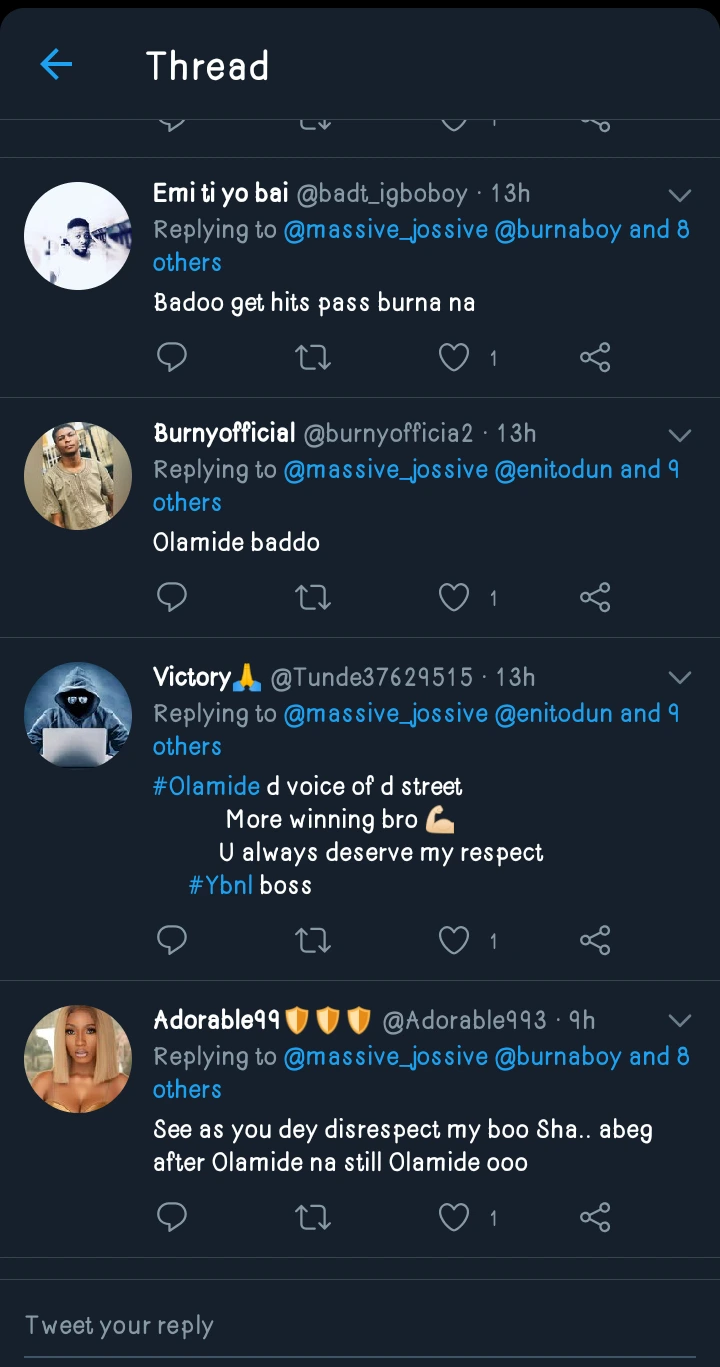View Adorable99's profile picture
The image size is (720, 1367).
(78, 1059)
